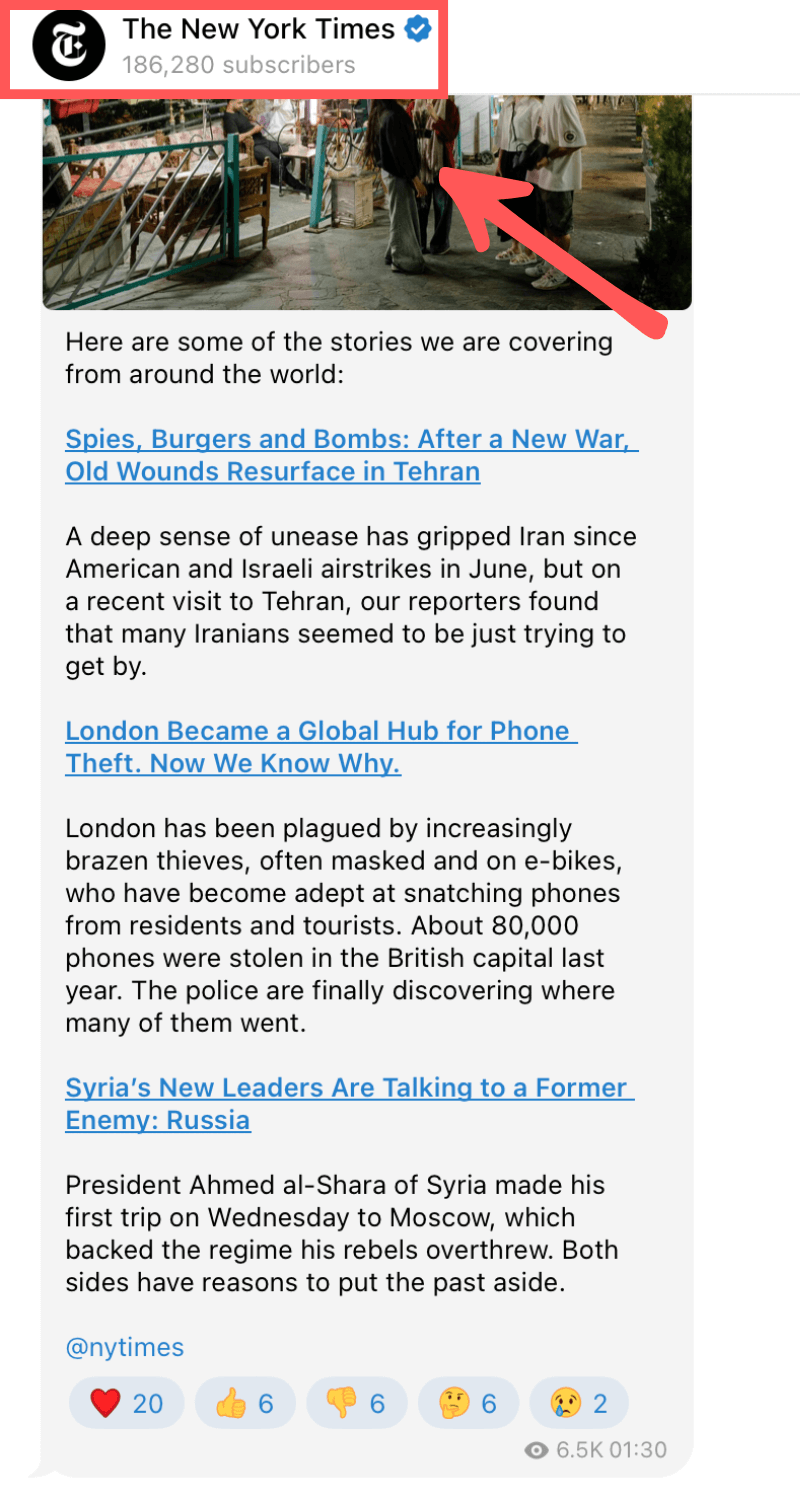Open the @nytimes mention
The width and height of the screenshot is (800, 1500).
[124, 1347]
